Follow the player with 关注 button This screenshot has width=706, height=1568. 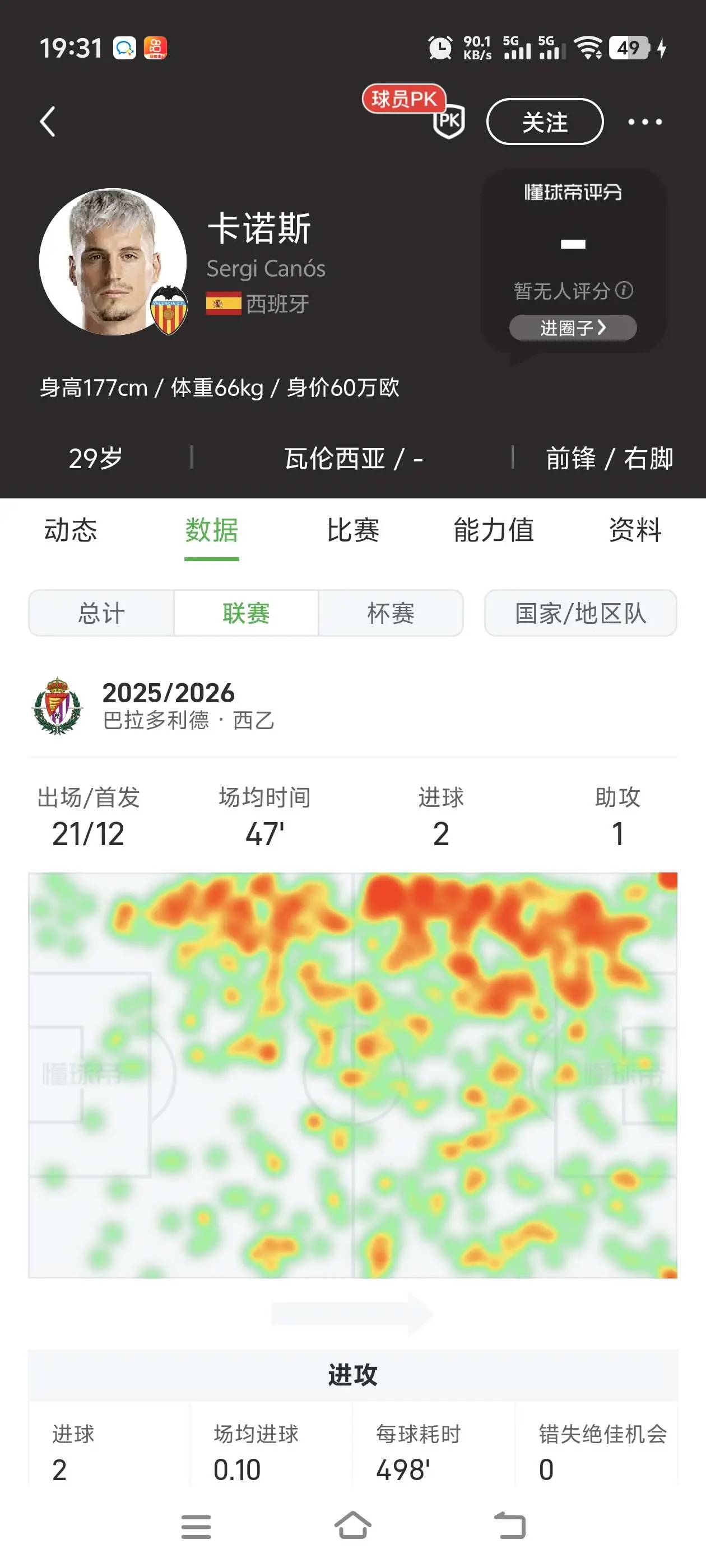(545, 122)
